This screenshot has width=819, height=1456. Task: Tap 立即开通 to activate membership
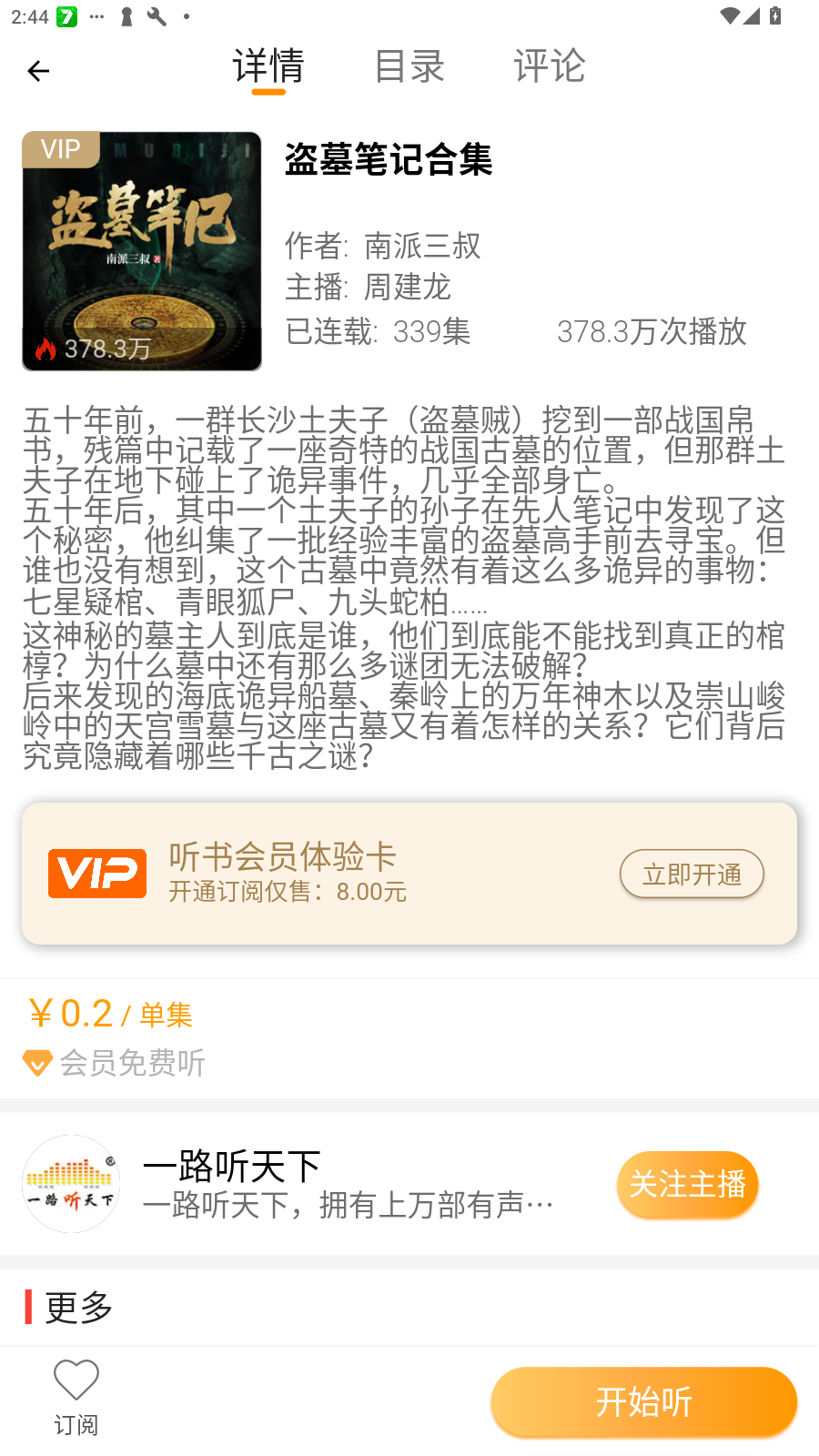coord(692,873)
